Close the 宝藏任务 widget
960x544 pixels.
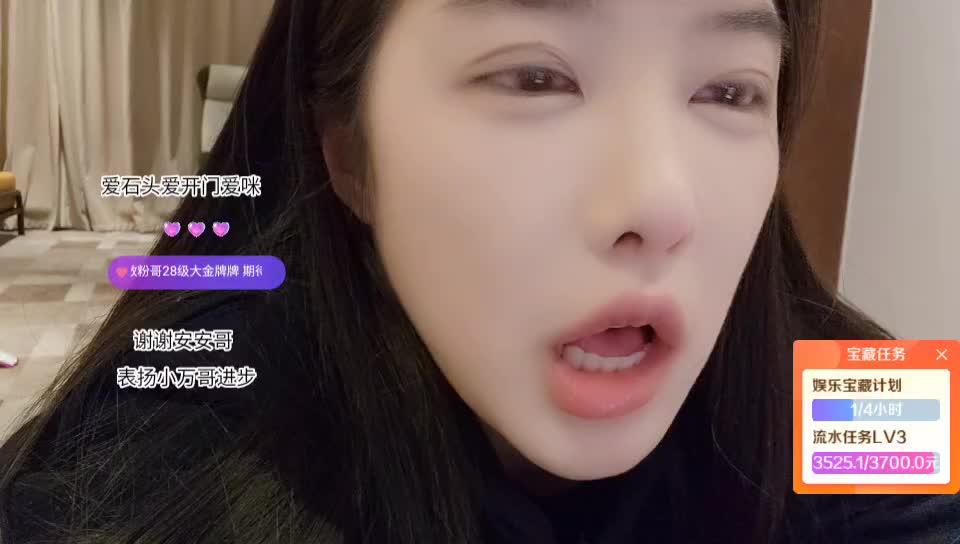click(941, 355)
